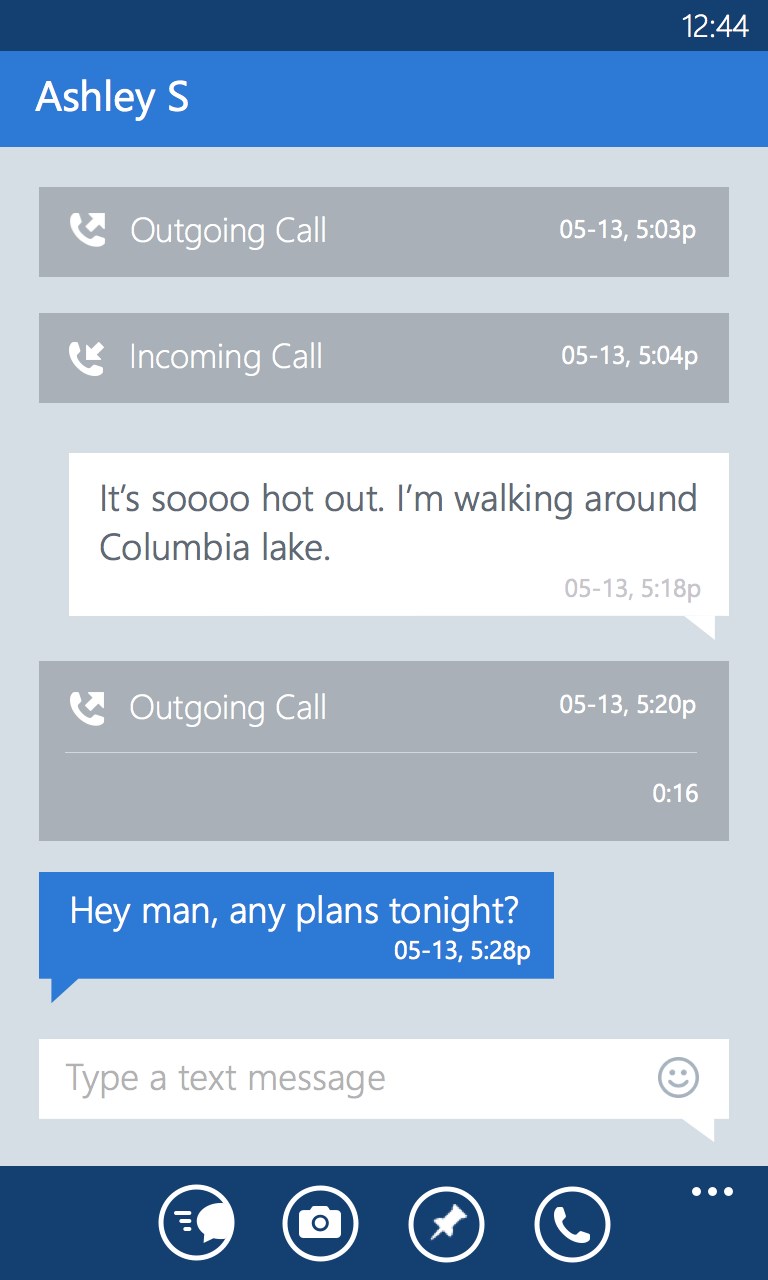
Task: Open the 5:03p Outgoing Call entry
Action: (x=383, y=231)
